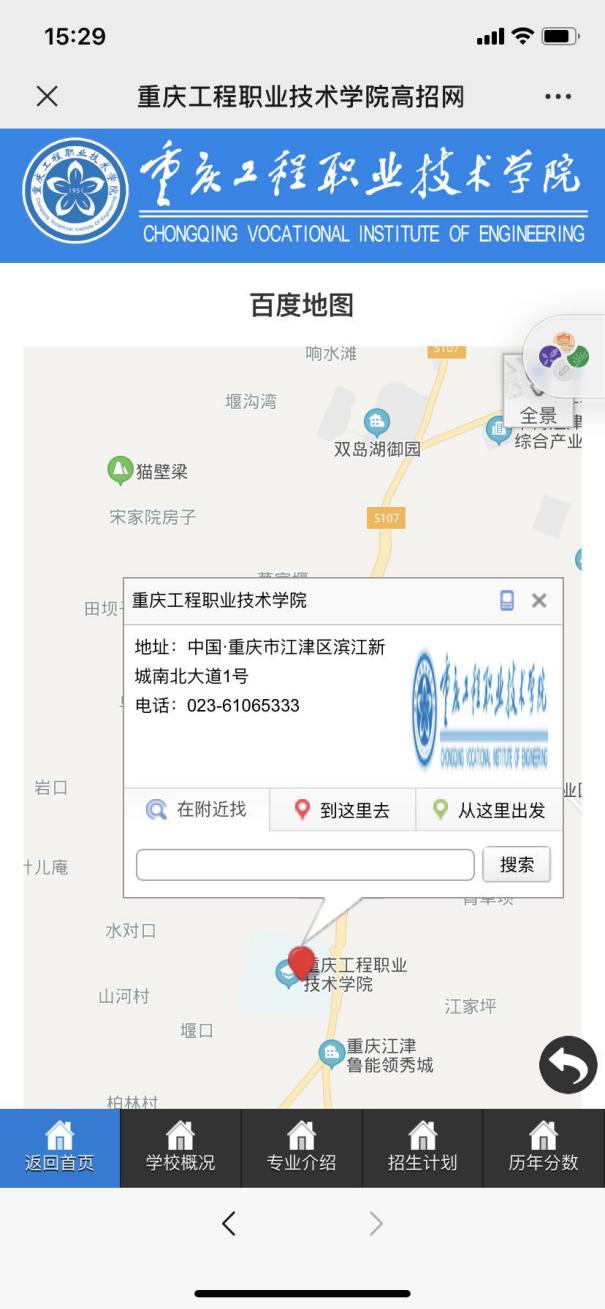The image size is (605, 1309).
Task: Go back with the browser back chevron
Action: pos(229,1223)
